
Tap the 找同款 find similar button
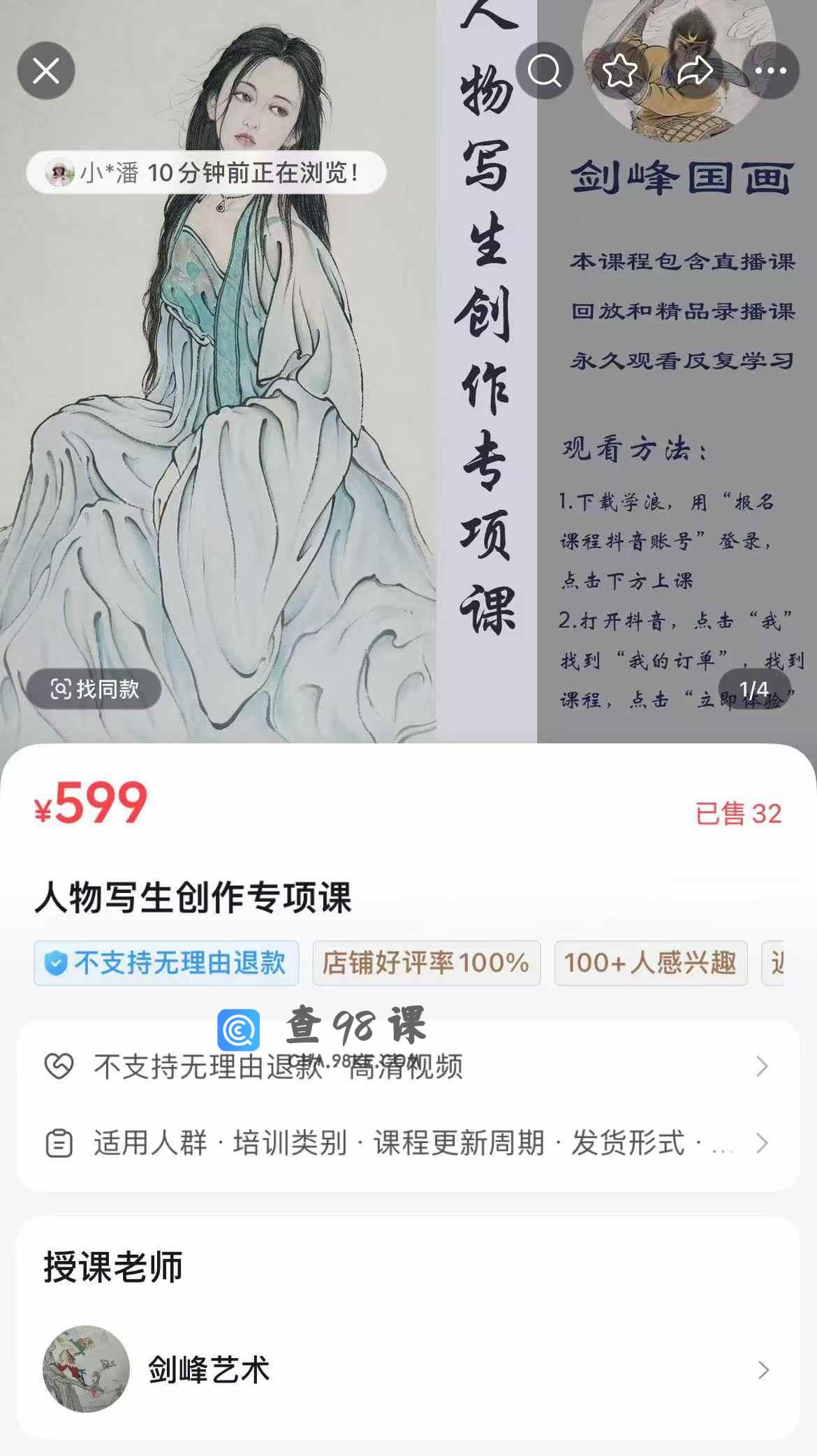(94, 690)
